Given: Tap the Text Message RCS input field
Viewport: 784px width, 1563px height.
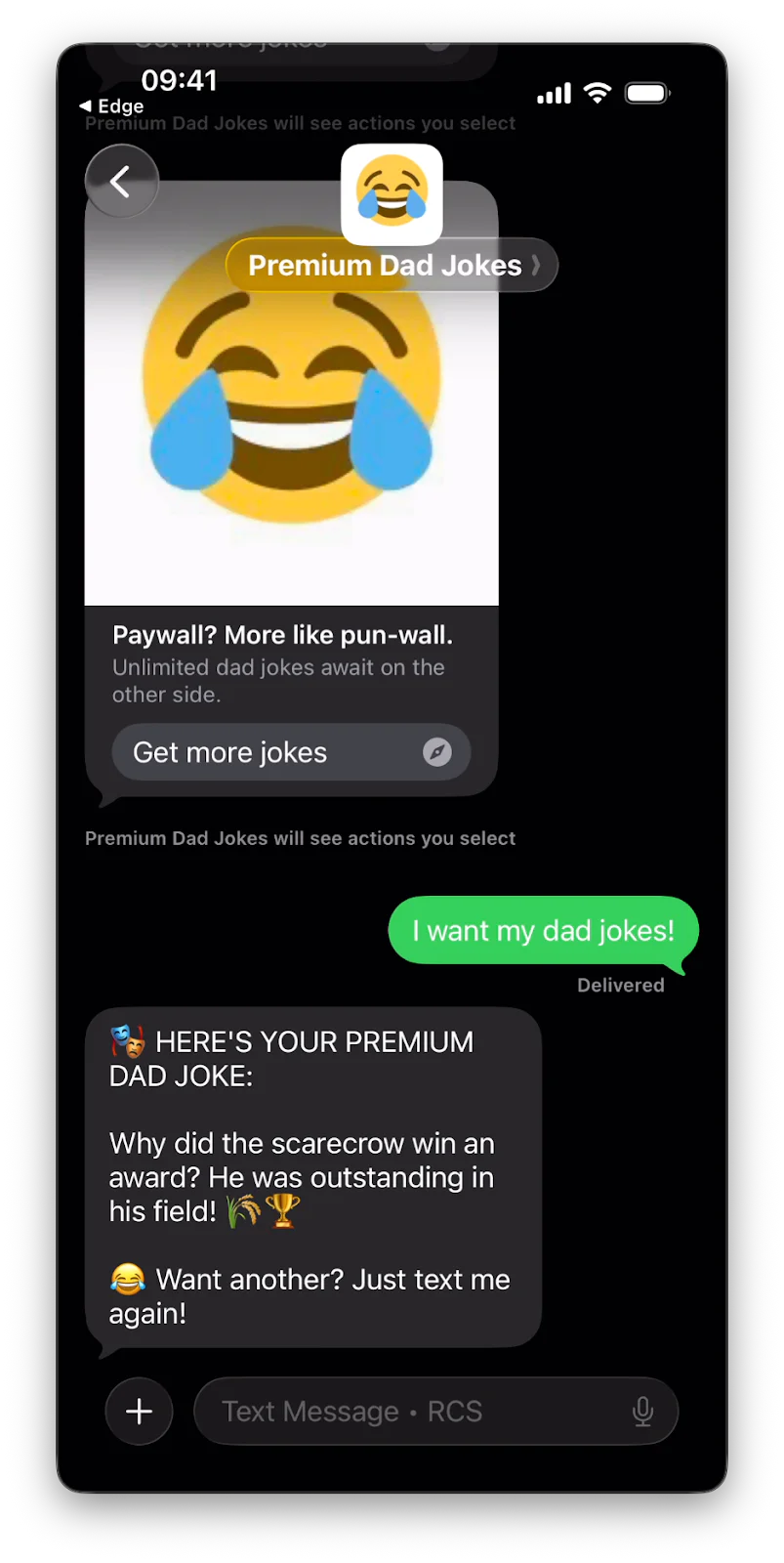Looking at the screenshot, I should pyautogui.click(x=391, y=1411).
